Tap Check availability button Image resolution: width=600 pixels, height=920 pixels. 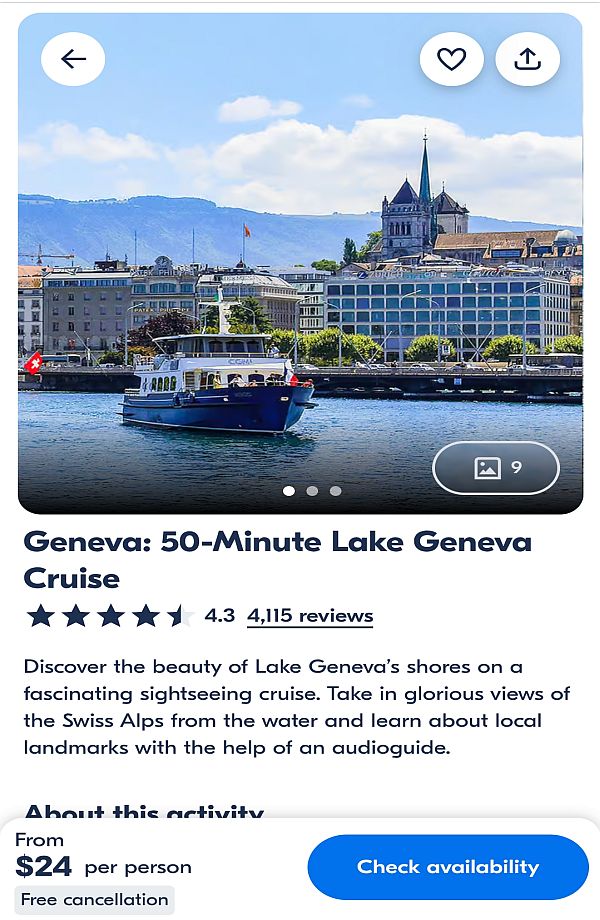click(x=448, y=867)
